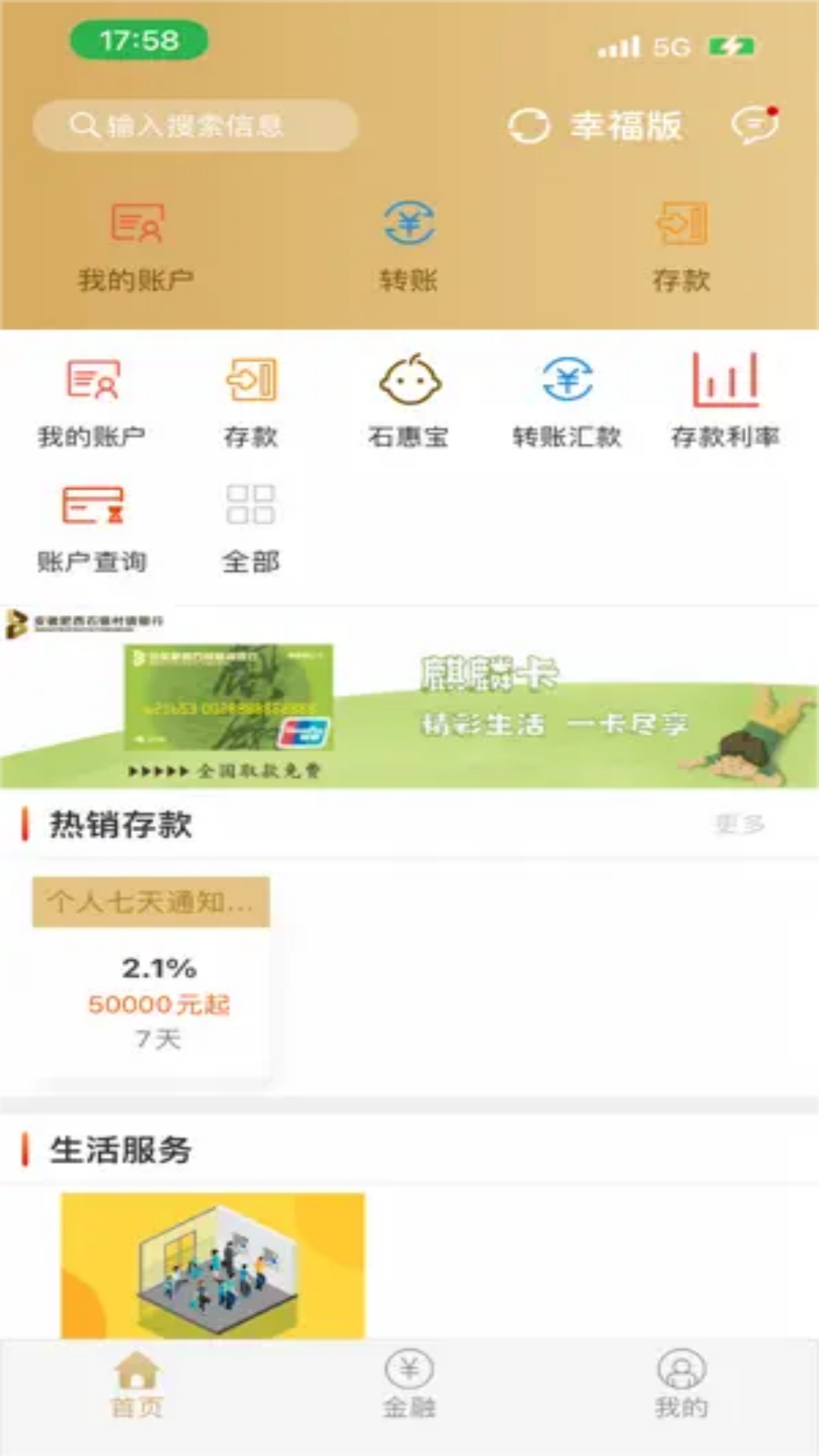
Task: Tap 更多 beside 热销存款
Action: (x=739, y=824)
